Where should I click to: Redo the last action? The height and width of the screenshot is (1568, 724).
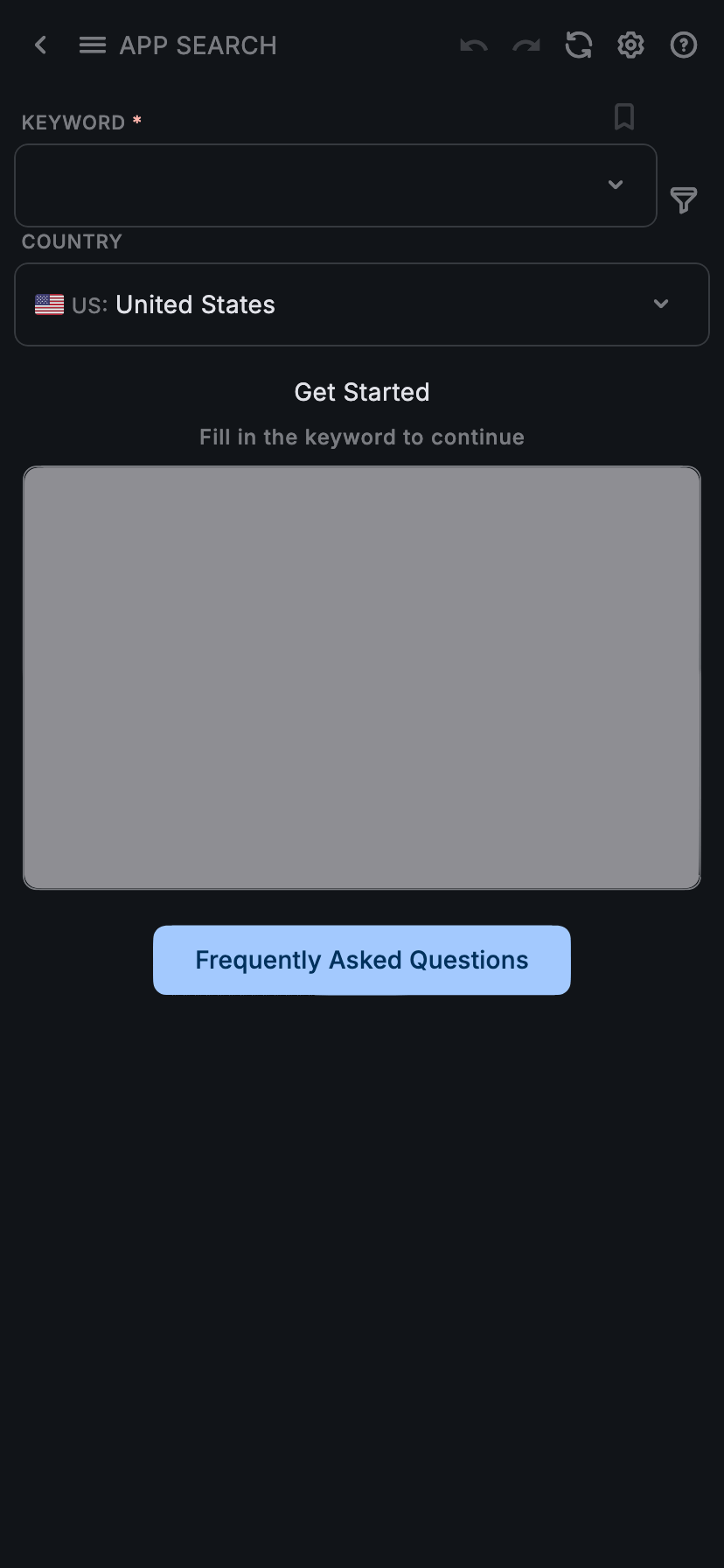(x=526, y=45)
